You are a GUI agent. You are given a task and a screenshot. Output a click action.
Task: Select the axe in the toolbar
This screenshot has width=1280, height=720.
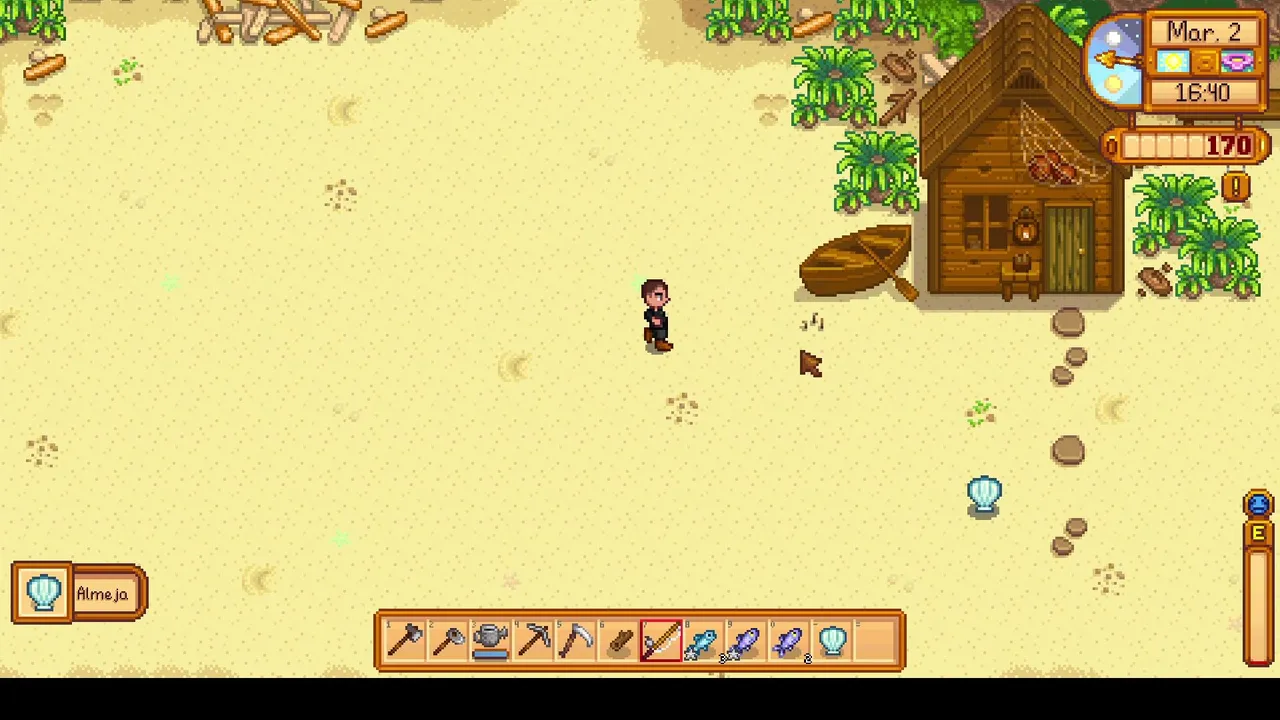pos(404,640)
